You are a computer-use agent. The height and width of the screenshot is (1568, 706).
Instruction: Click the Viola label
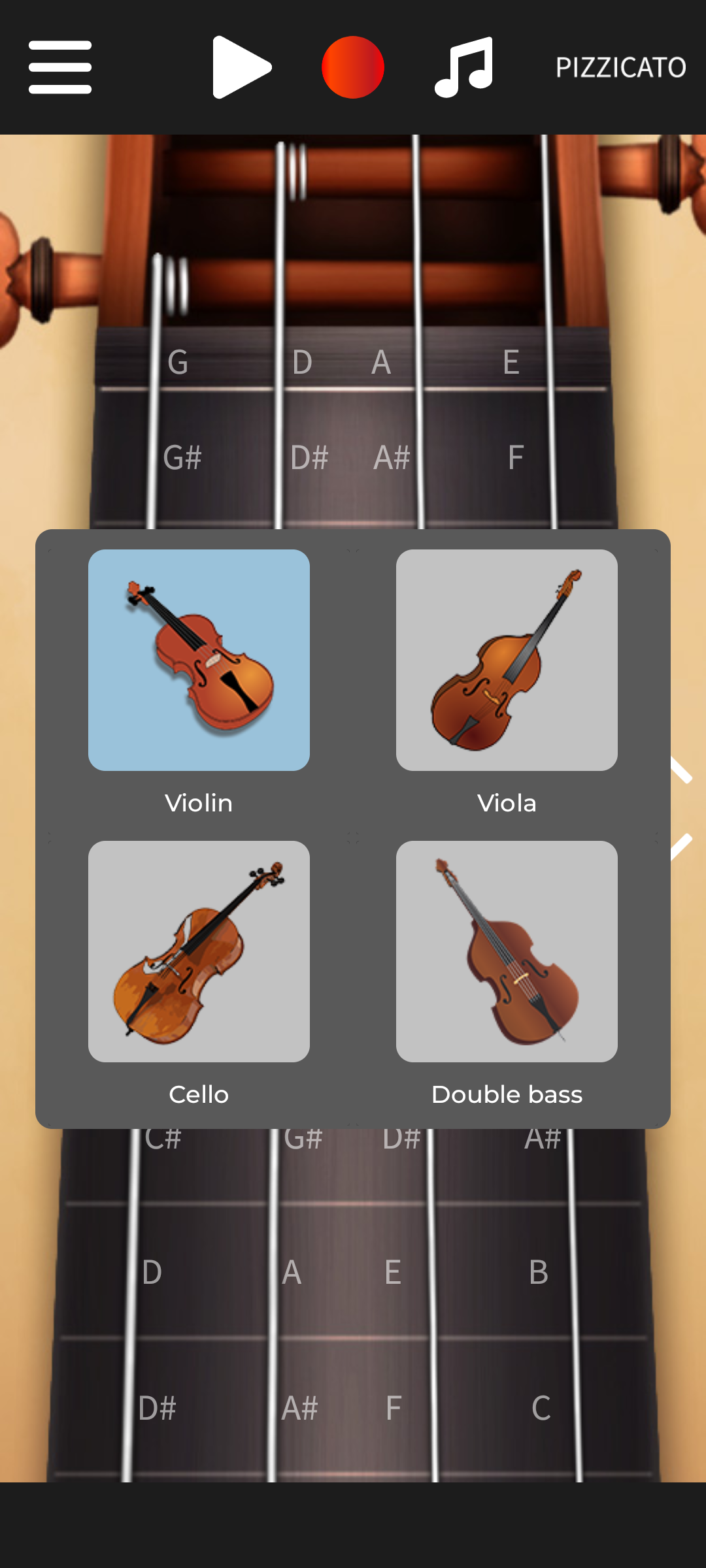coord(506,803)
